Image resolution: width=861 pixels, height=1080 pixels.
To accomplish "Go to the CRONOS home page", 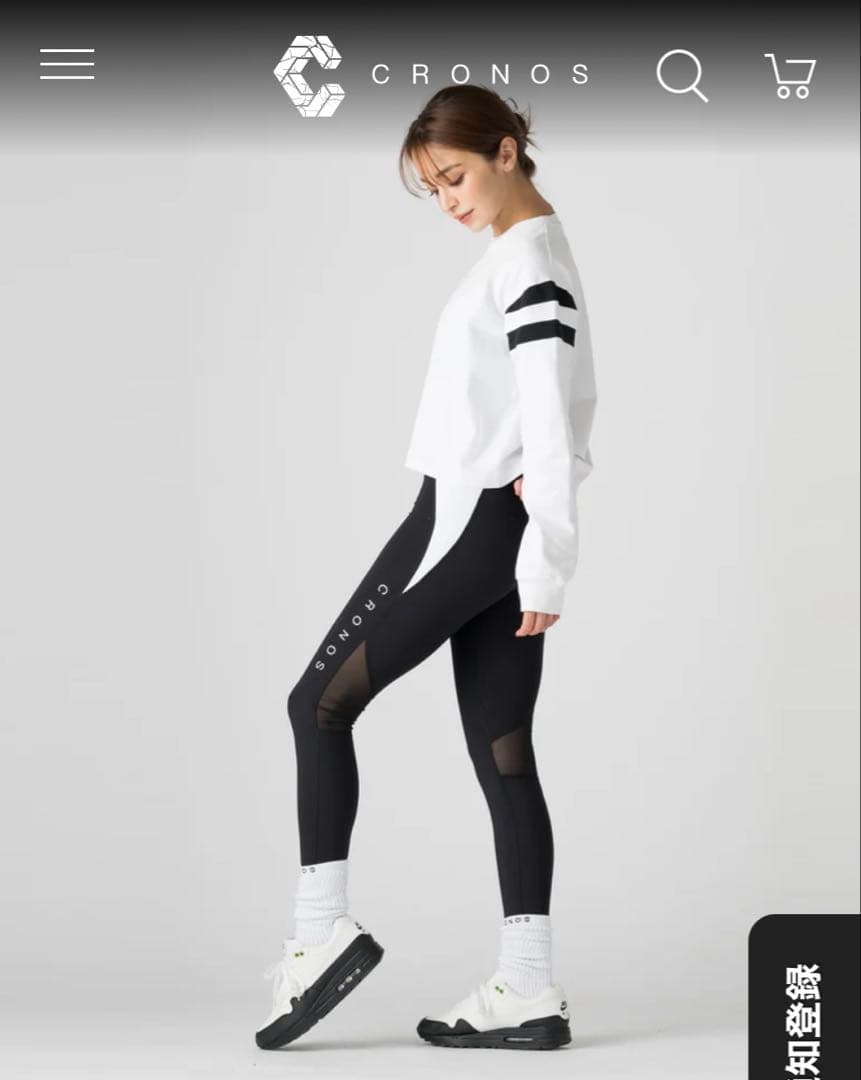I will click(432, 75).
